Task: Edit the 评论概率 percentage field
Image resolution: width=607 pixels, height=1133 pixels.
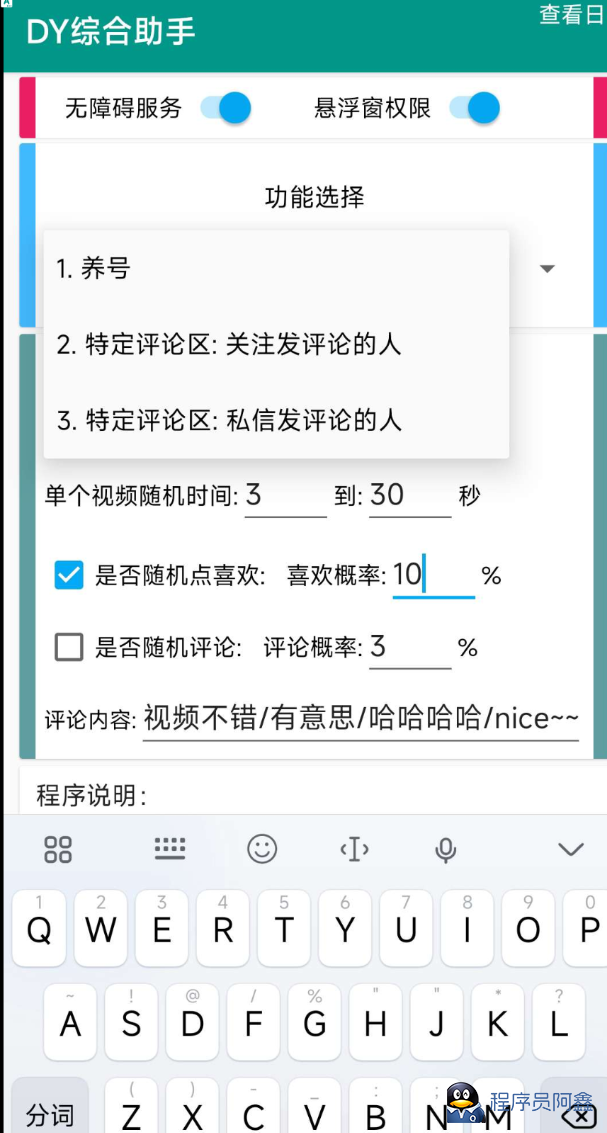Action: click(410, 647)
